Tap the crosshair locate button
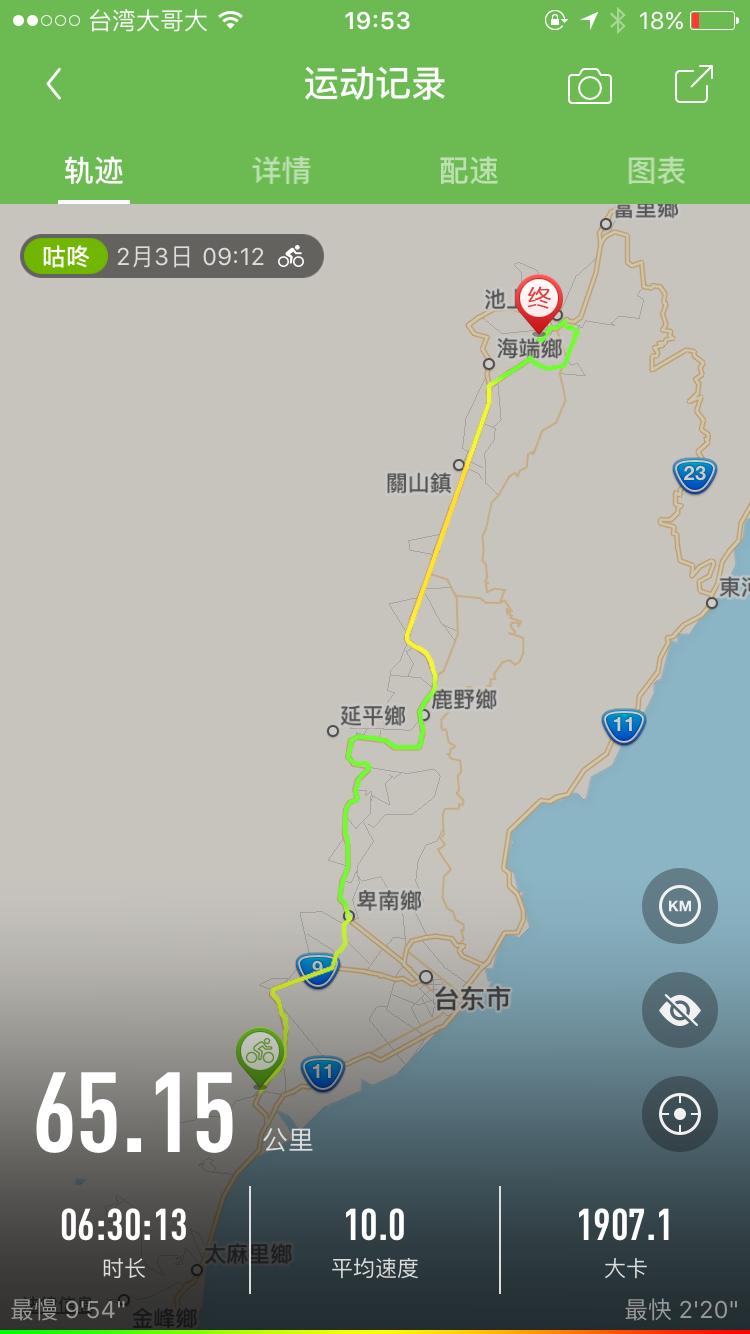This screenshot has height=1334, width=750. coord(679,1114)
